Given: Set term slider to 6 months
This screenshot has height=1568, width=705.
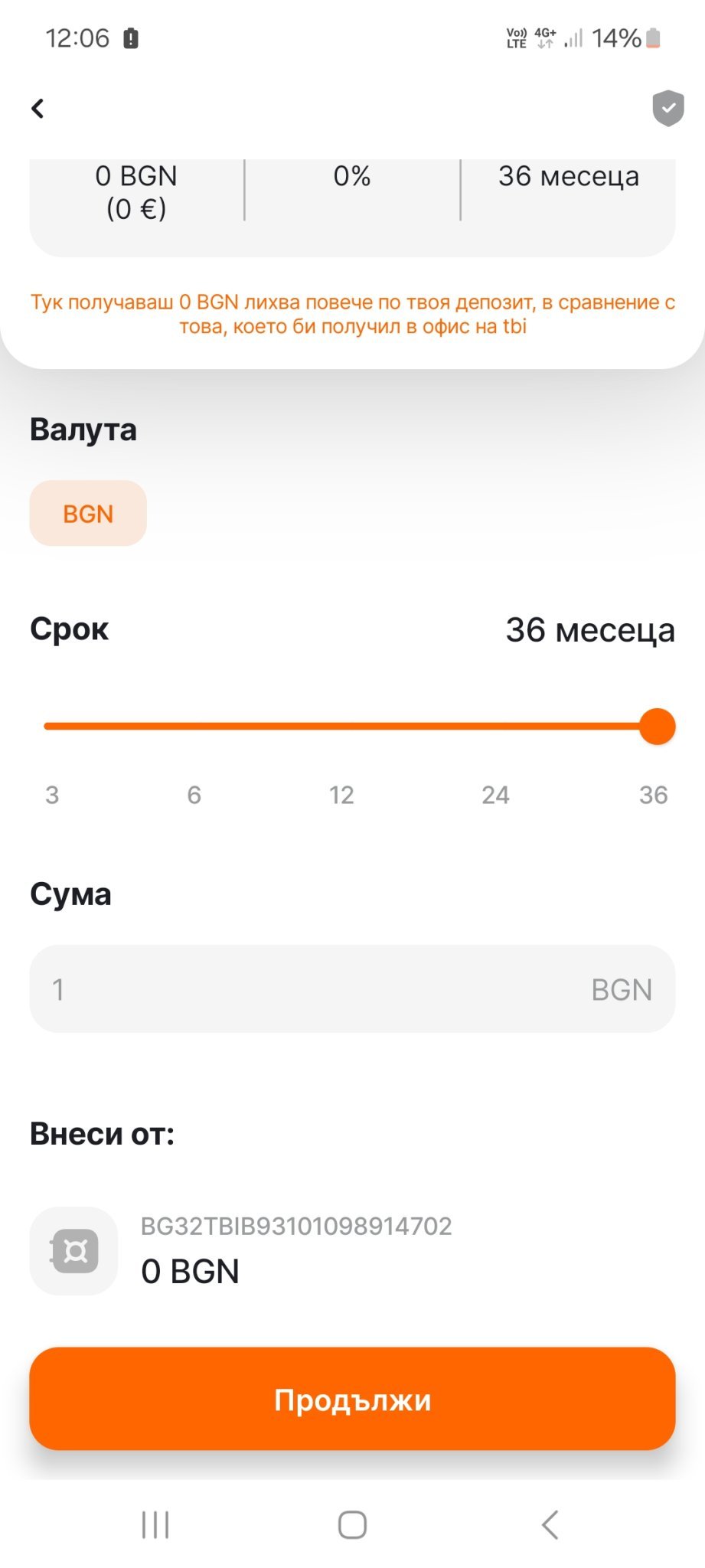Looking at the screenshot, I should click(194, 726).
